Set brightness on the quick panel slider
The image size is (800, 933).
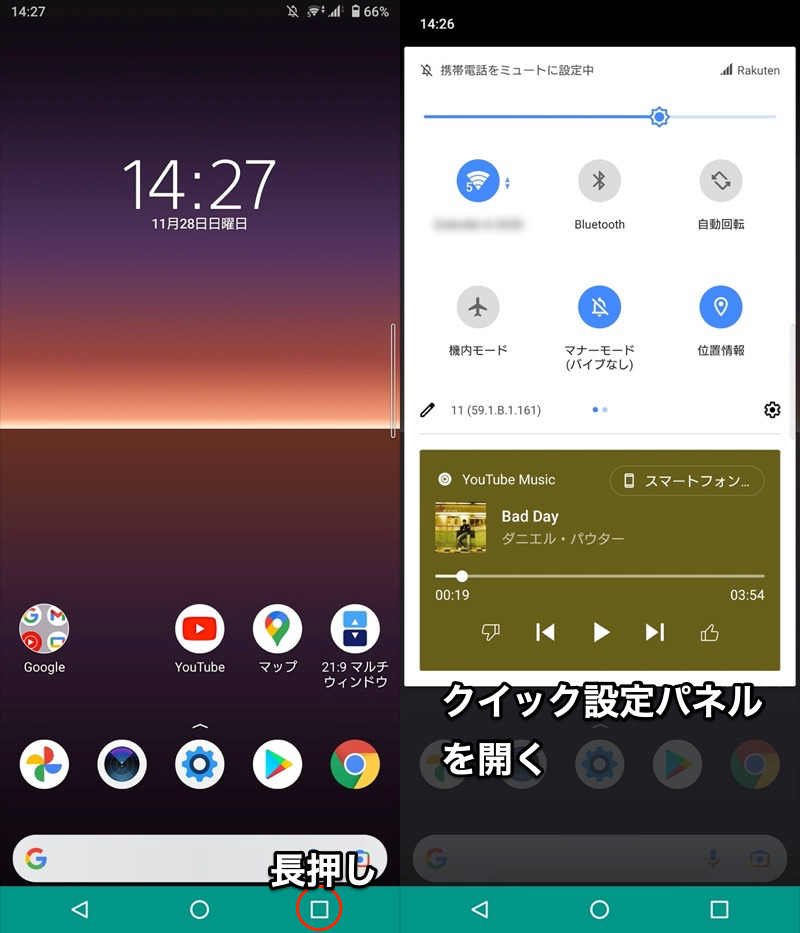tap(600, 117)
